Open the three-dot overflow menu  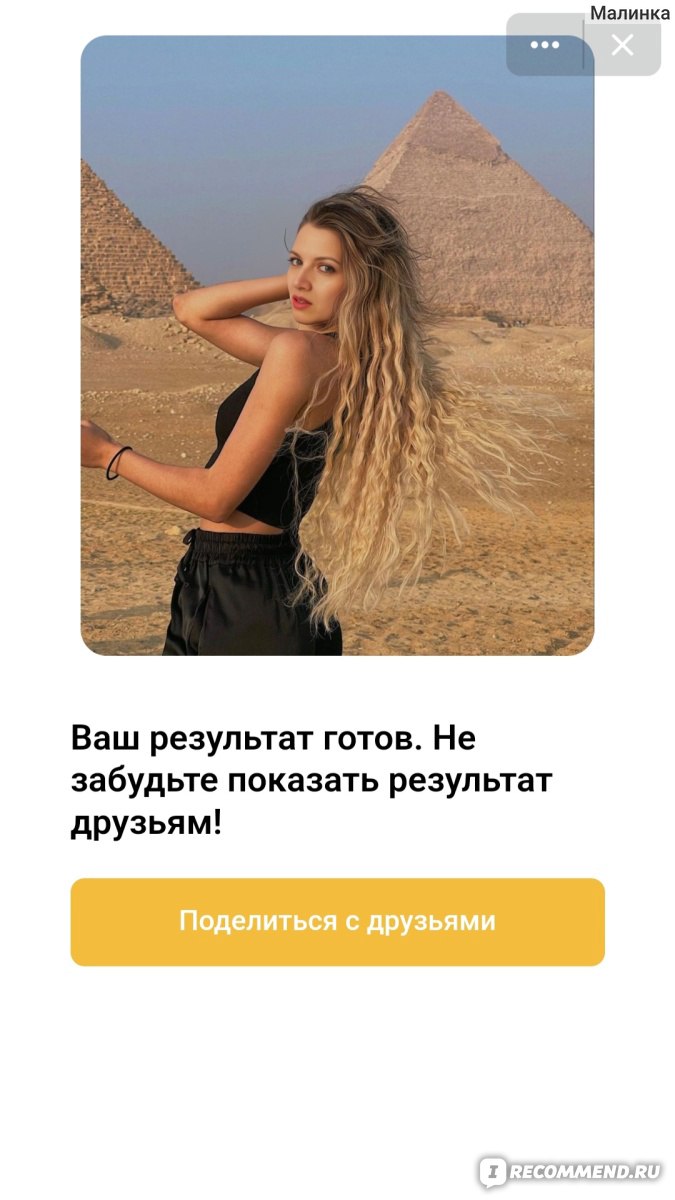point(545,45)
